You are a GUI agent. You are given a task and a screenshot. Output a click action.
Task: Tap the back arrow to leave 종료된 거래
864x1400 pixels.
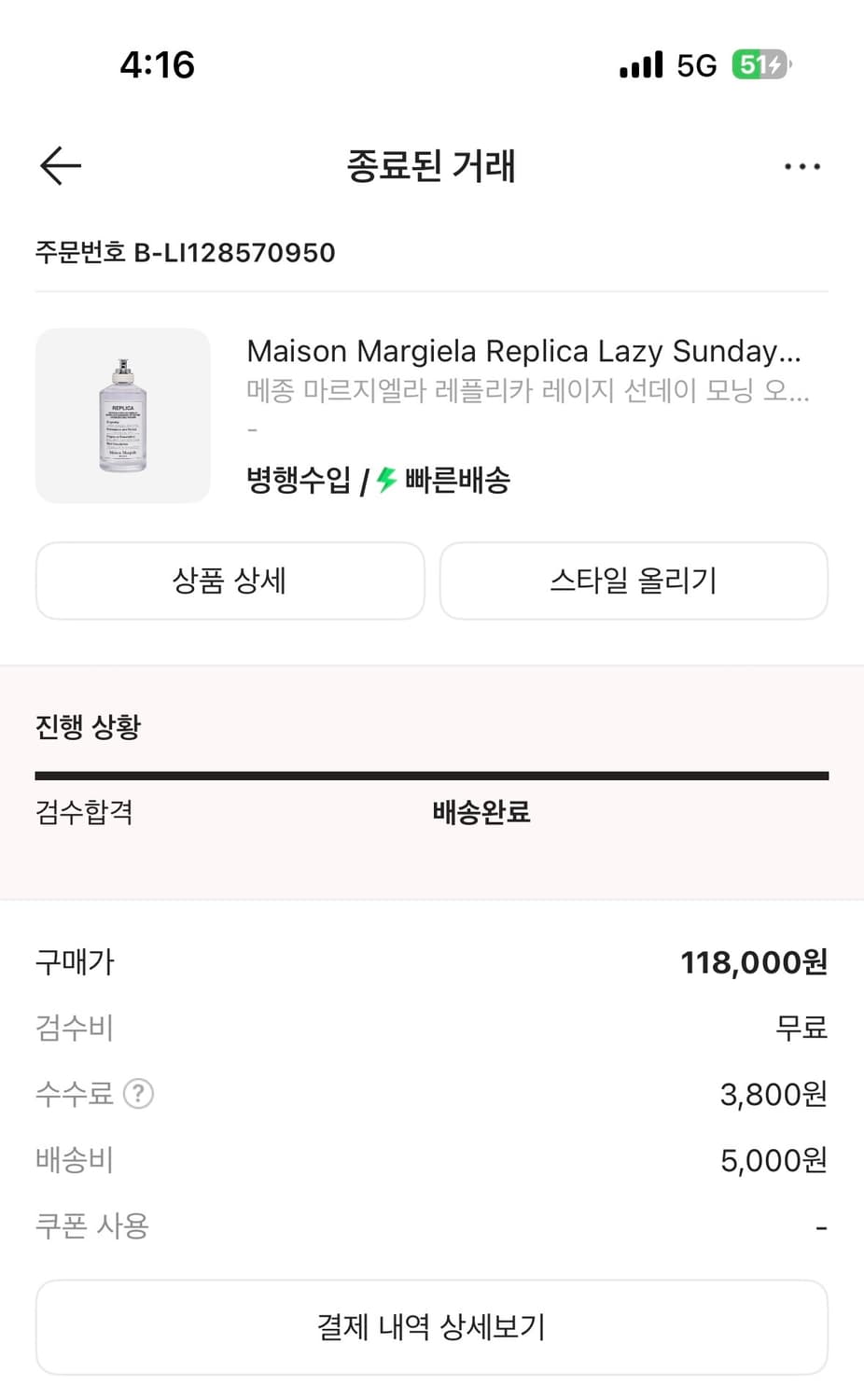coord(59,165)
